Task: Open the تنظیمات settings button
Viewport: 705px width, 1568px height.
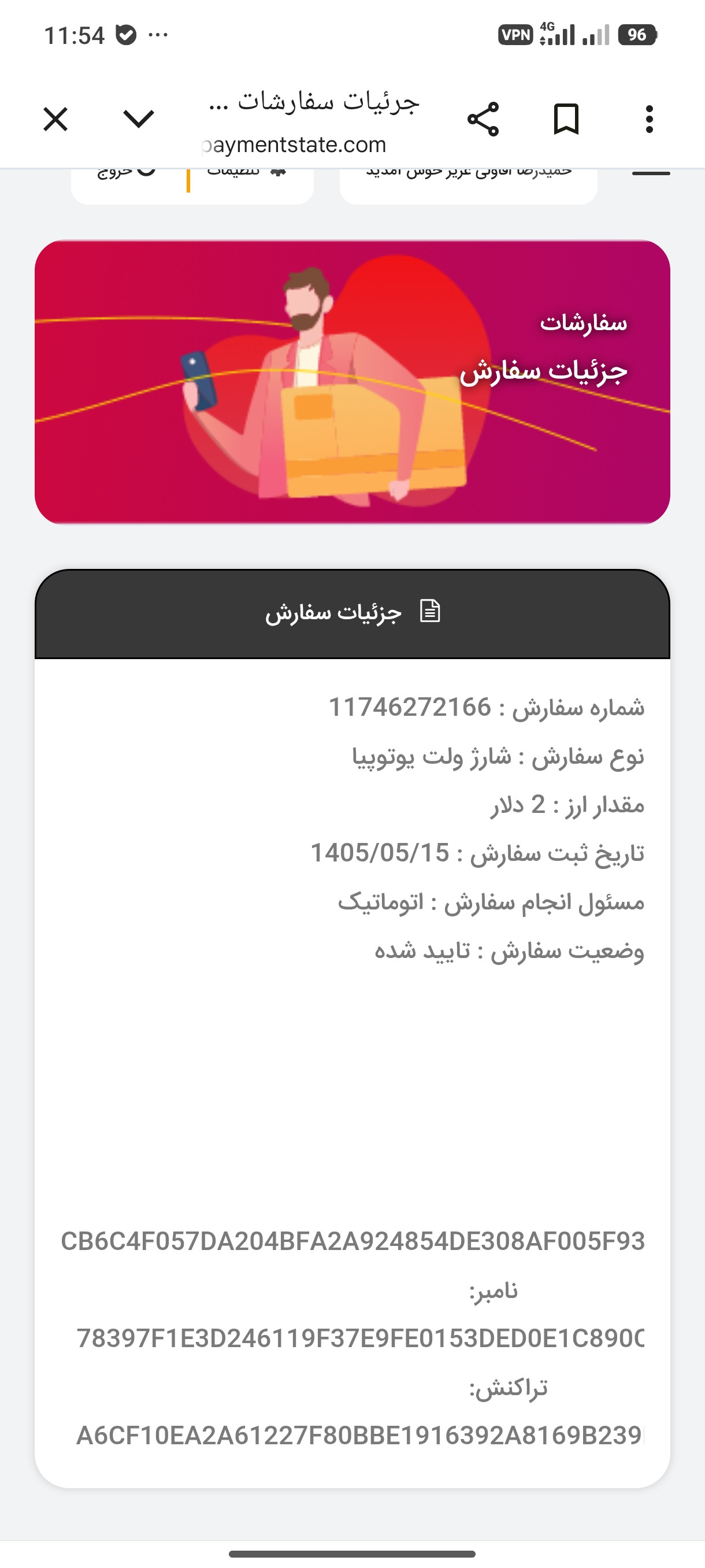Action: pyautogui.click(x=247, y=171)
